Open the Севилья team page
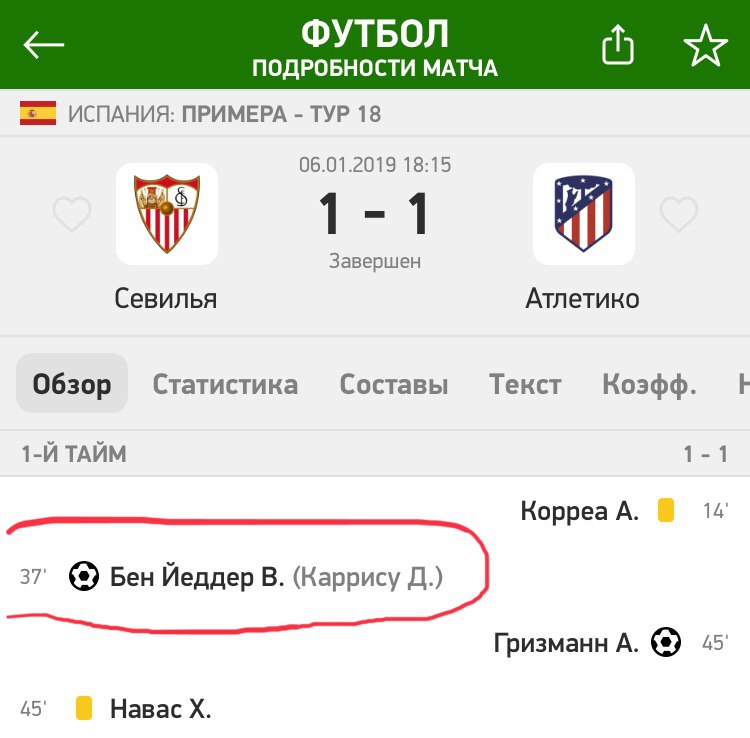 pyautogui.click(x=166, y=214)
